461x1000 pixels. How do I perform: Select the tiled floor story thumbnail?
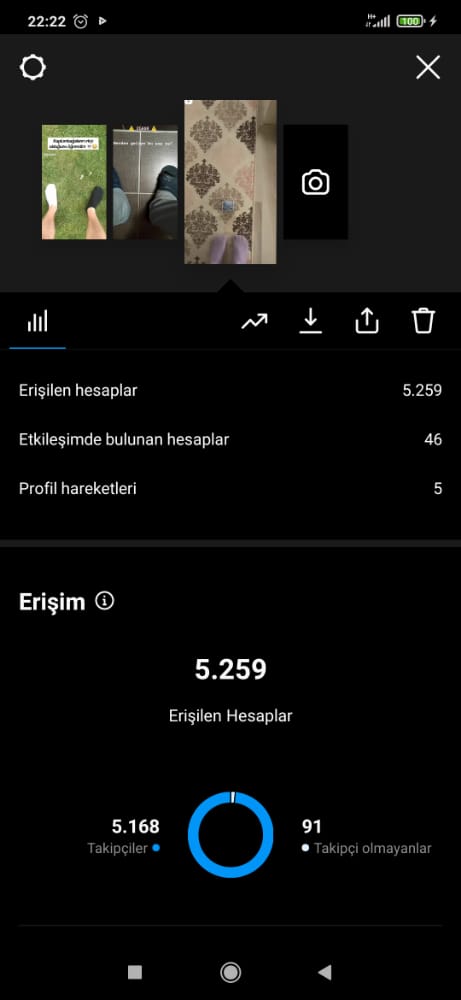click(145, 182)
